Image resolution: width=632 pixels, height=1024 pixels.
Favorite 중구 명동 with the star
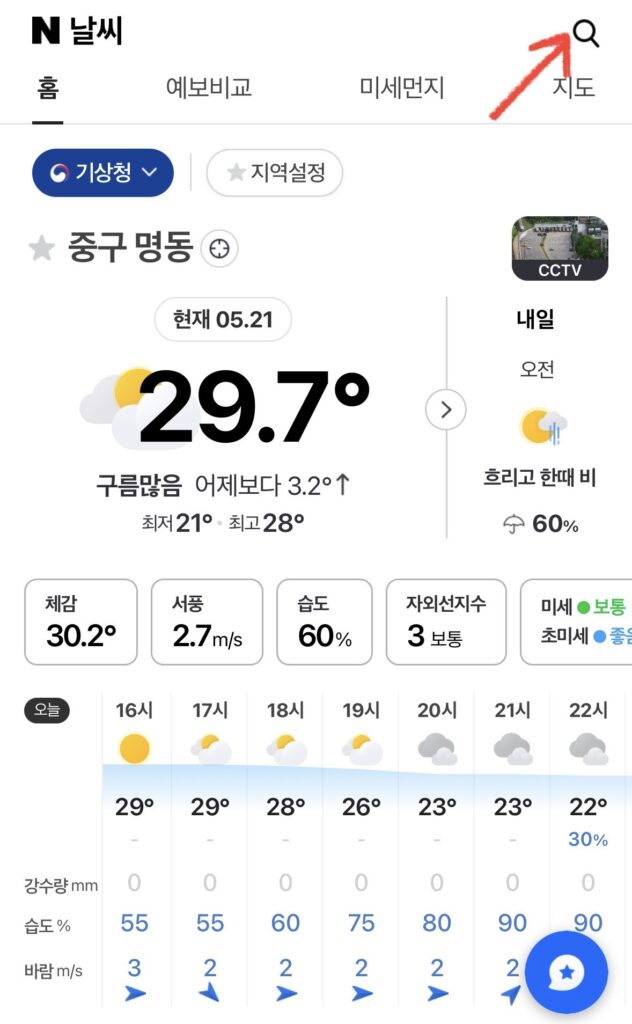(x=42, y=249)
